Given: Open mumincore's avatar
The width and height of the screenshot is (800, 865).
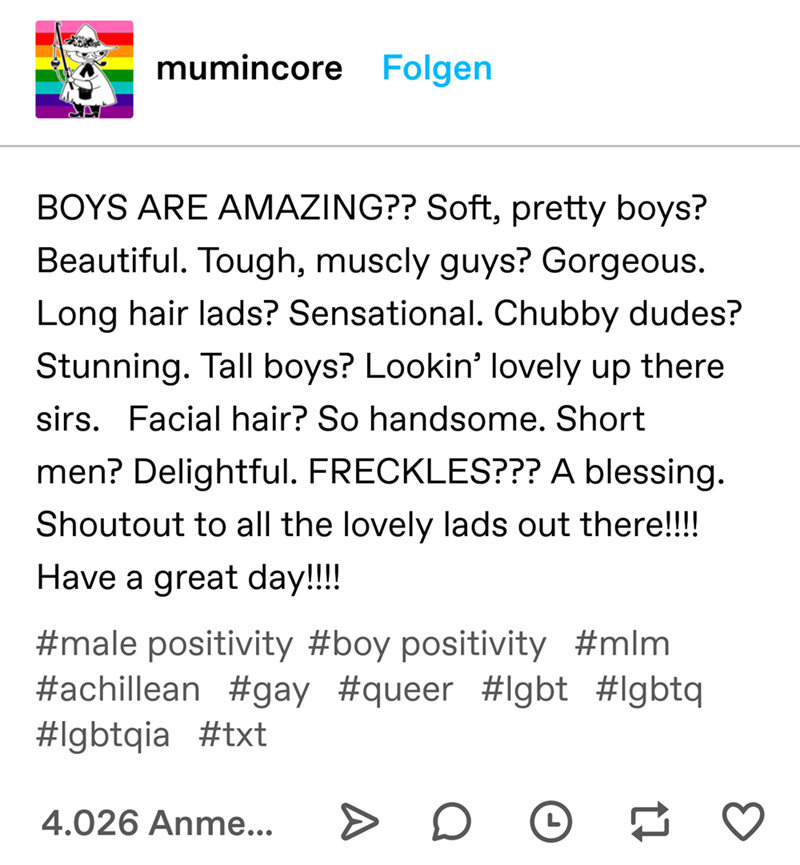Looking at the screenshot, I should [x=85, y=69].
